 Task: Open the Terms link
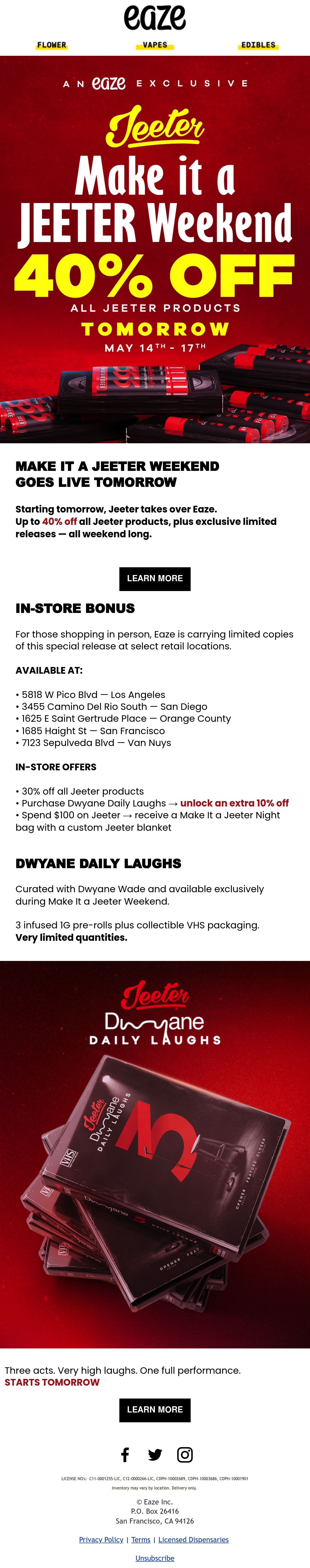coord(141,1539)
